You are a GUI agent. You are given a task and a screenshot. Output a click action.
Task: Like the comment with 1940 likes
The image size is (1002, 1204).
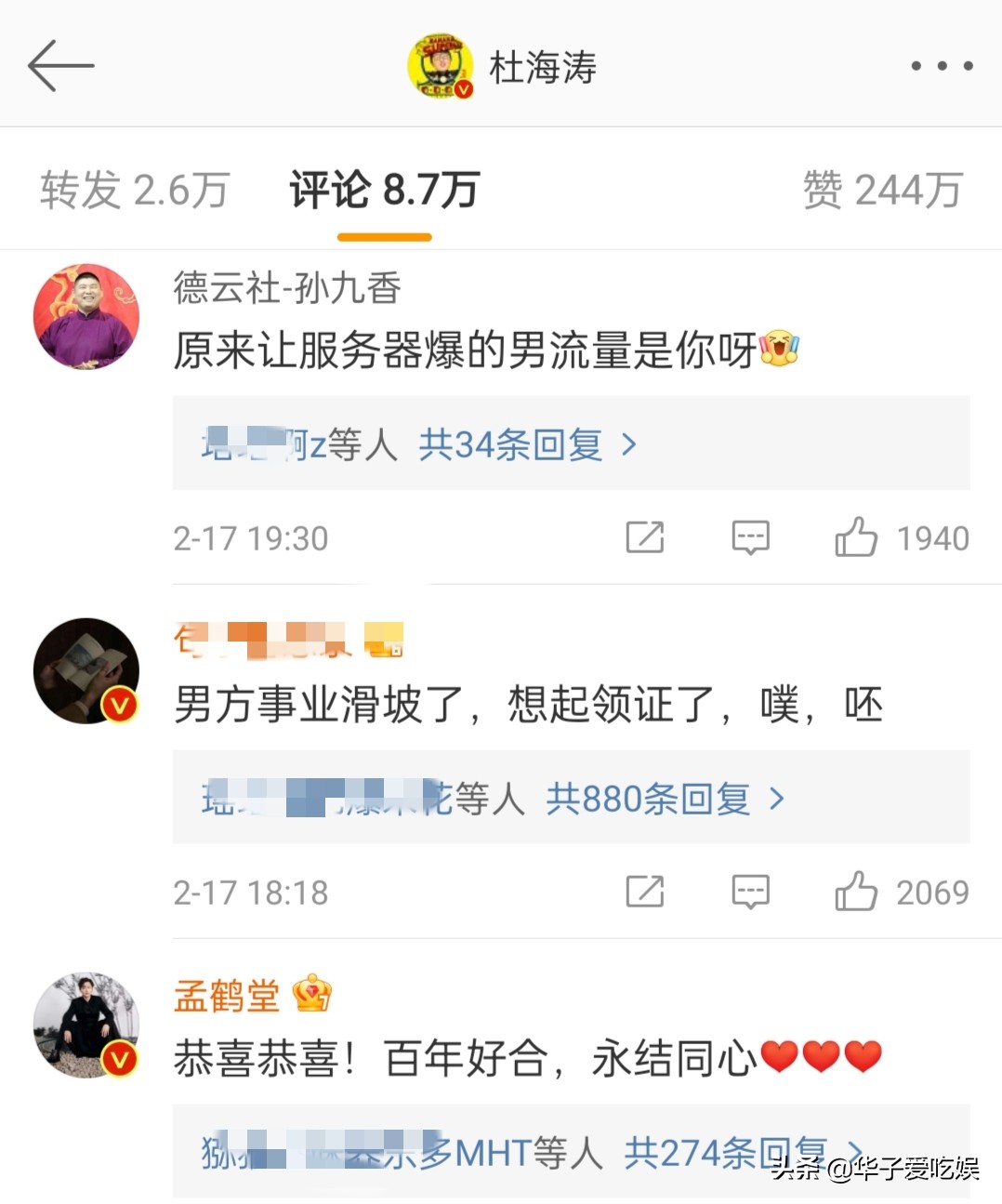point(856,537)
